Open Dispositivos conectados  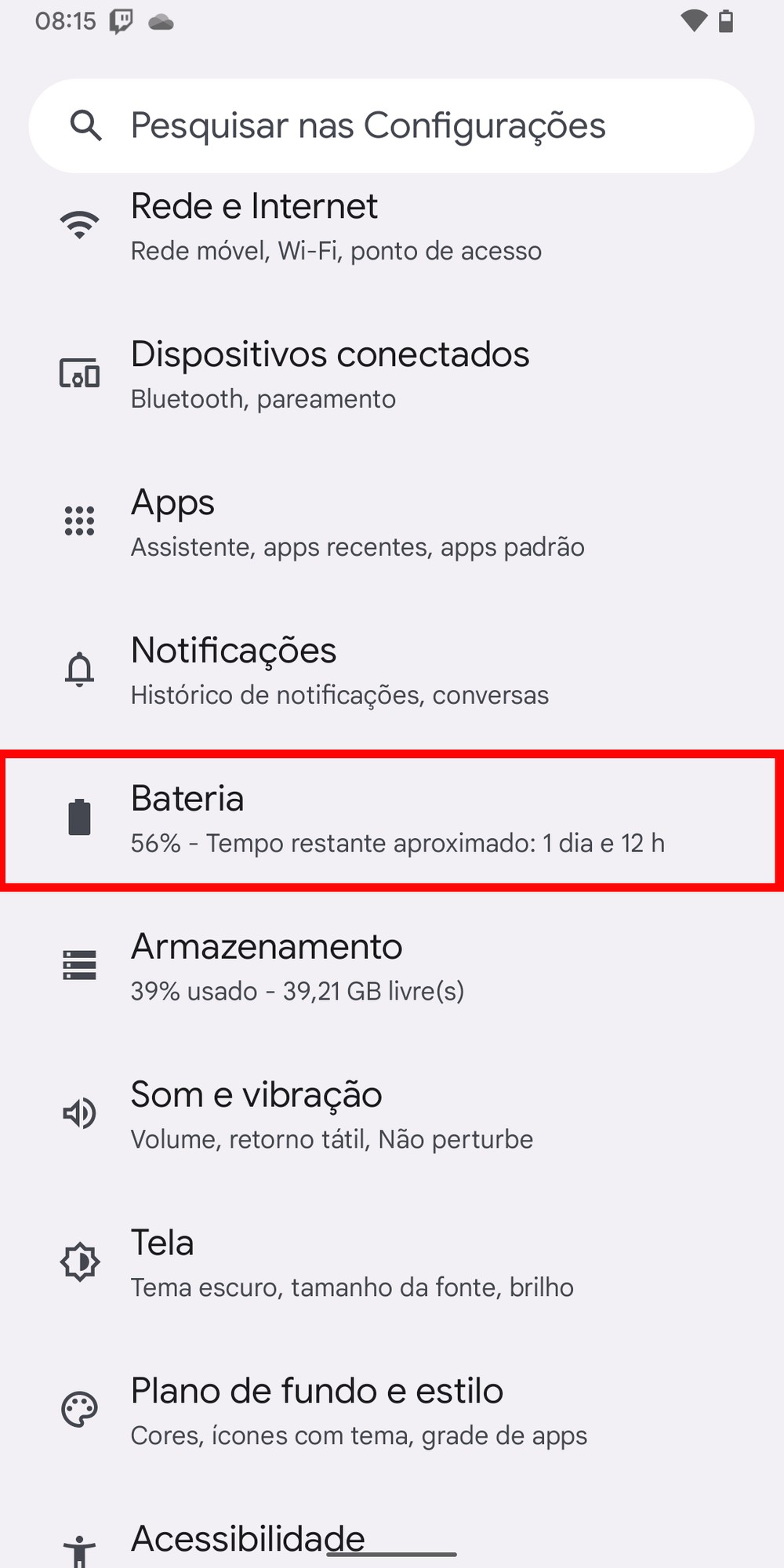coord(392,374)
